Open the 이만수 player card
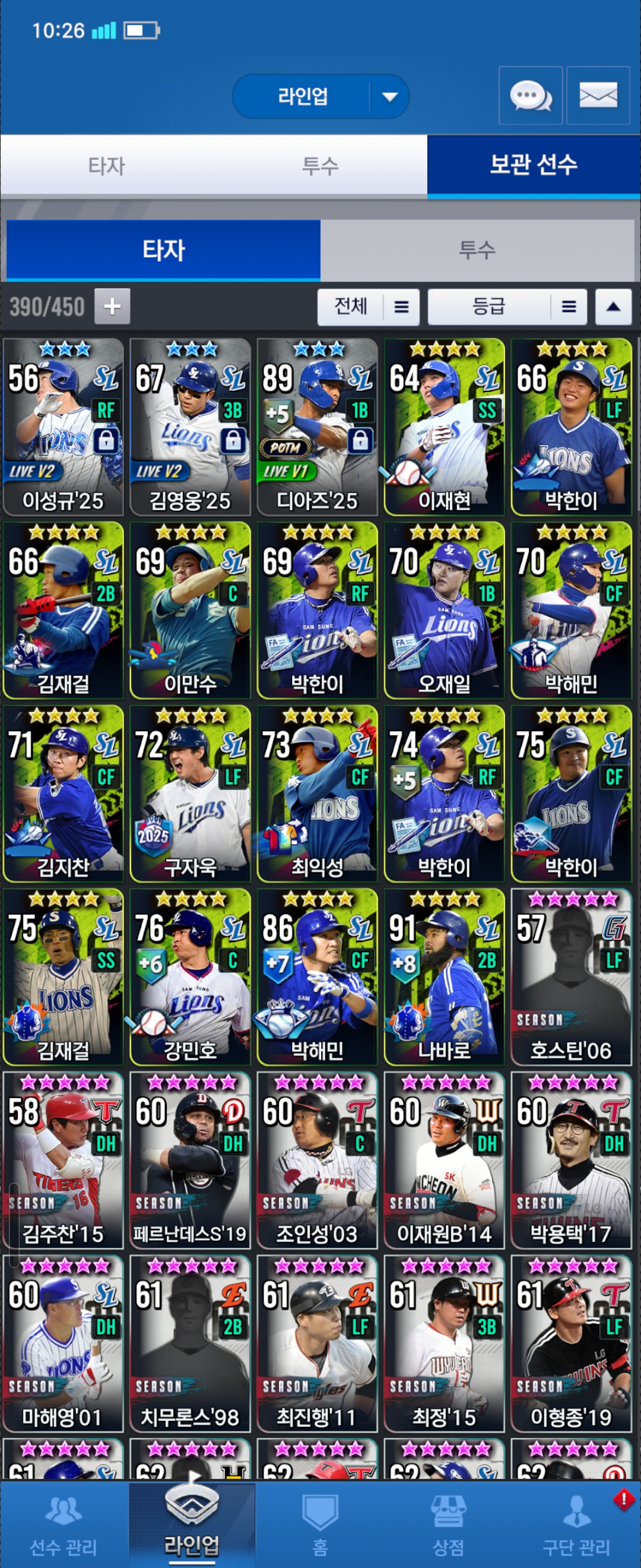Screen dimensions: 641x1568 click(x=190, y=611)
